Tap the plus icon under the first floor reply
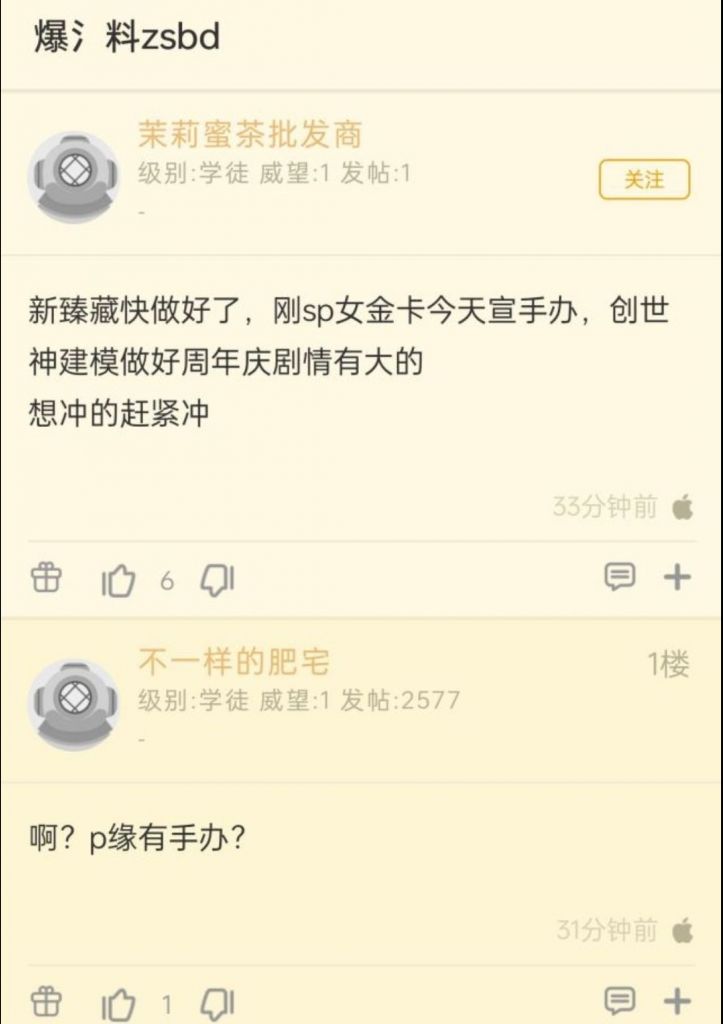723x1024 pixels. [x=678, y=999]
